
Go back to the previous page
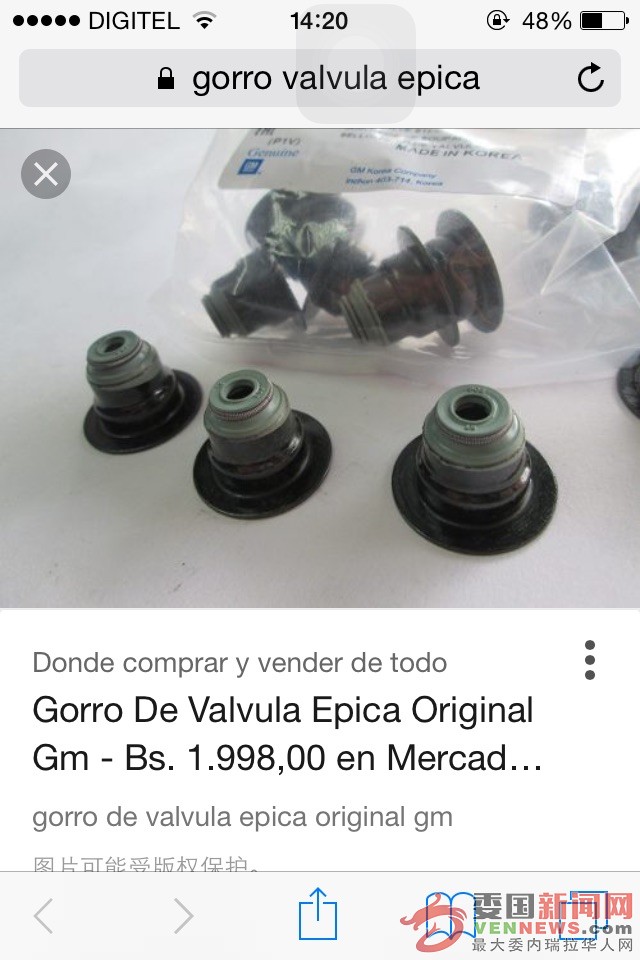[43, 915]
